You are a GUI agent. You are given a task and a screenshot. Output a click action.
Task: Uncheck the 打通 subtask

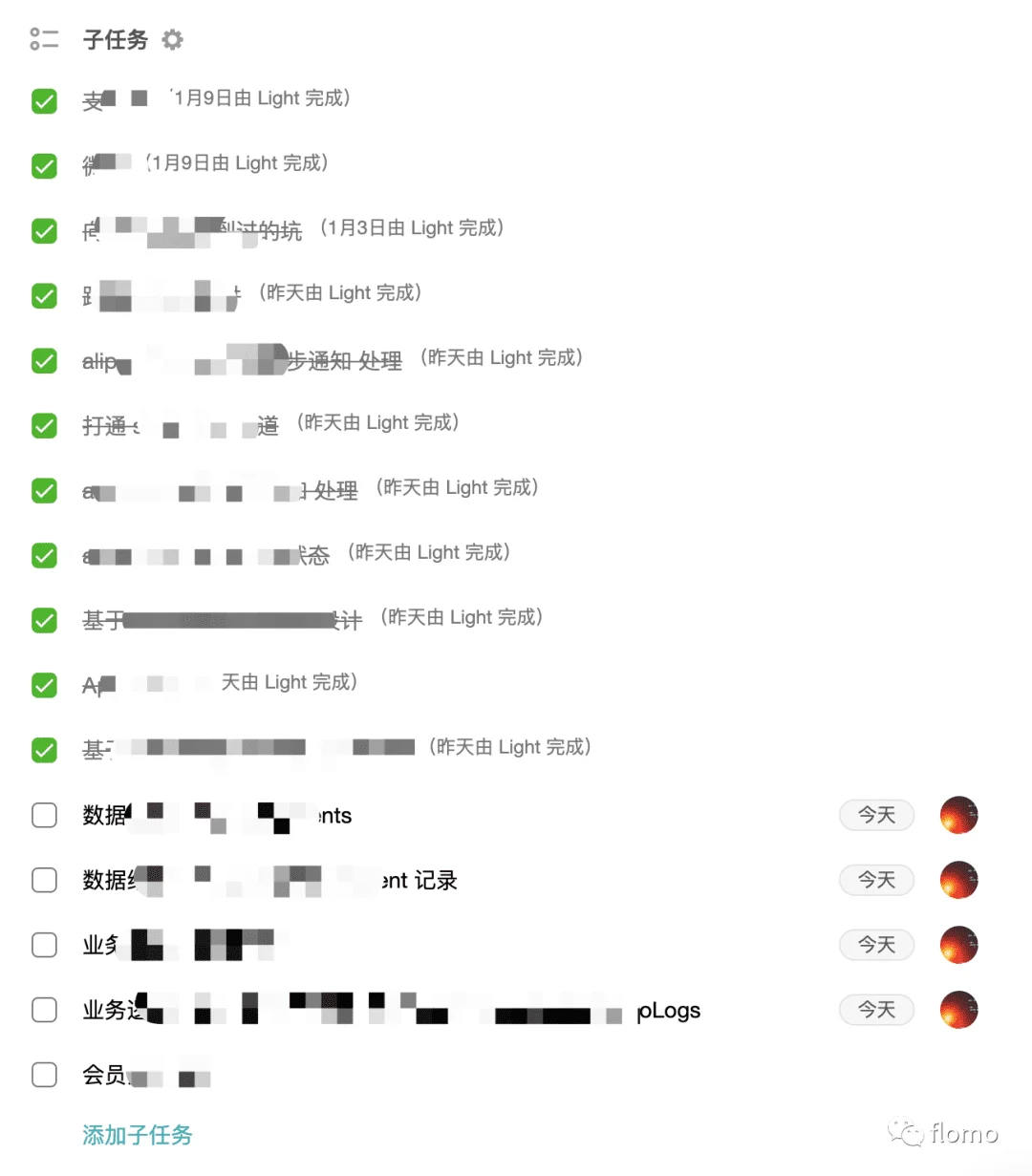[45, 426]
